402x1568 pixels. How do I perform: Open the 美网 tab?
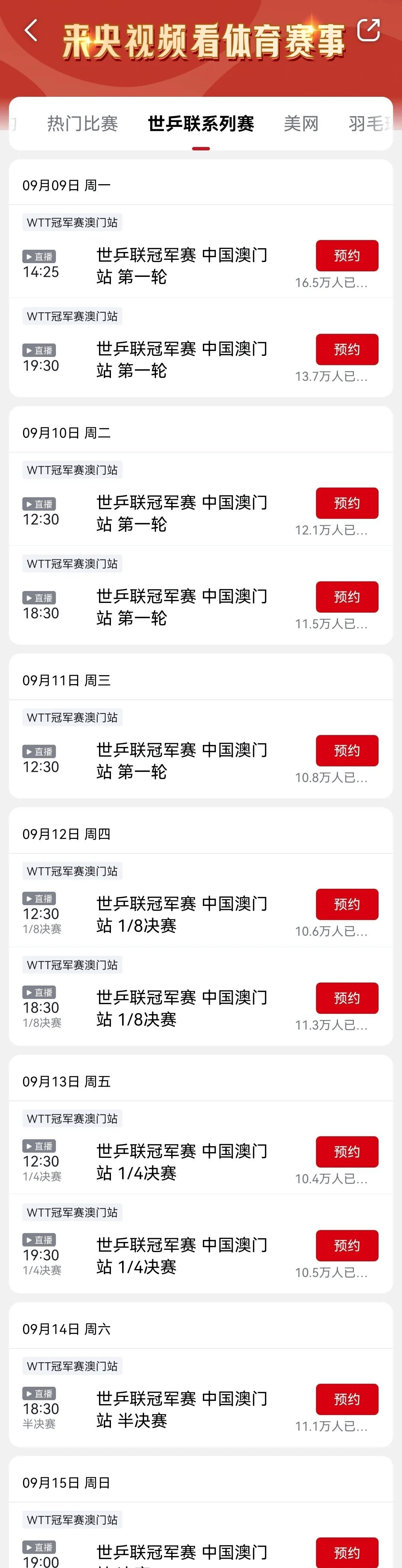(301, 124)
